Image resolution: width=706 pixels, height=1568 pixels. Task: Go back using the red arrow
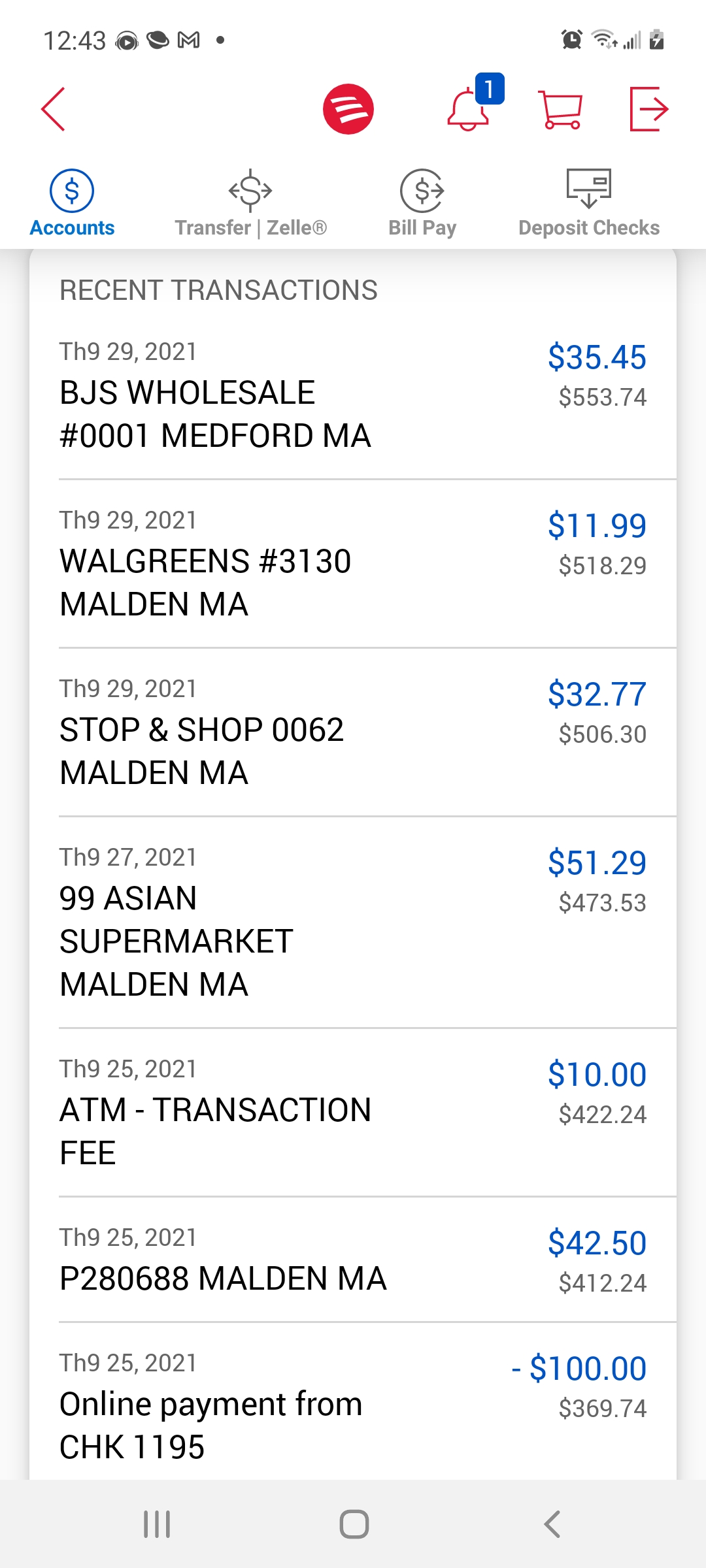[54, 109]
